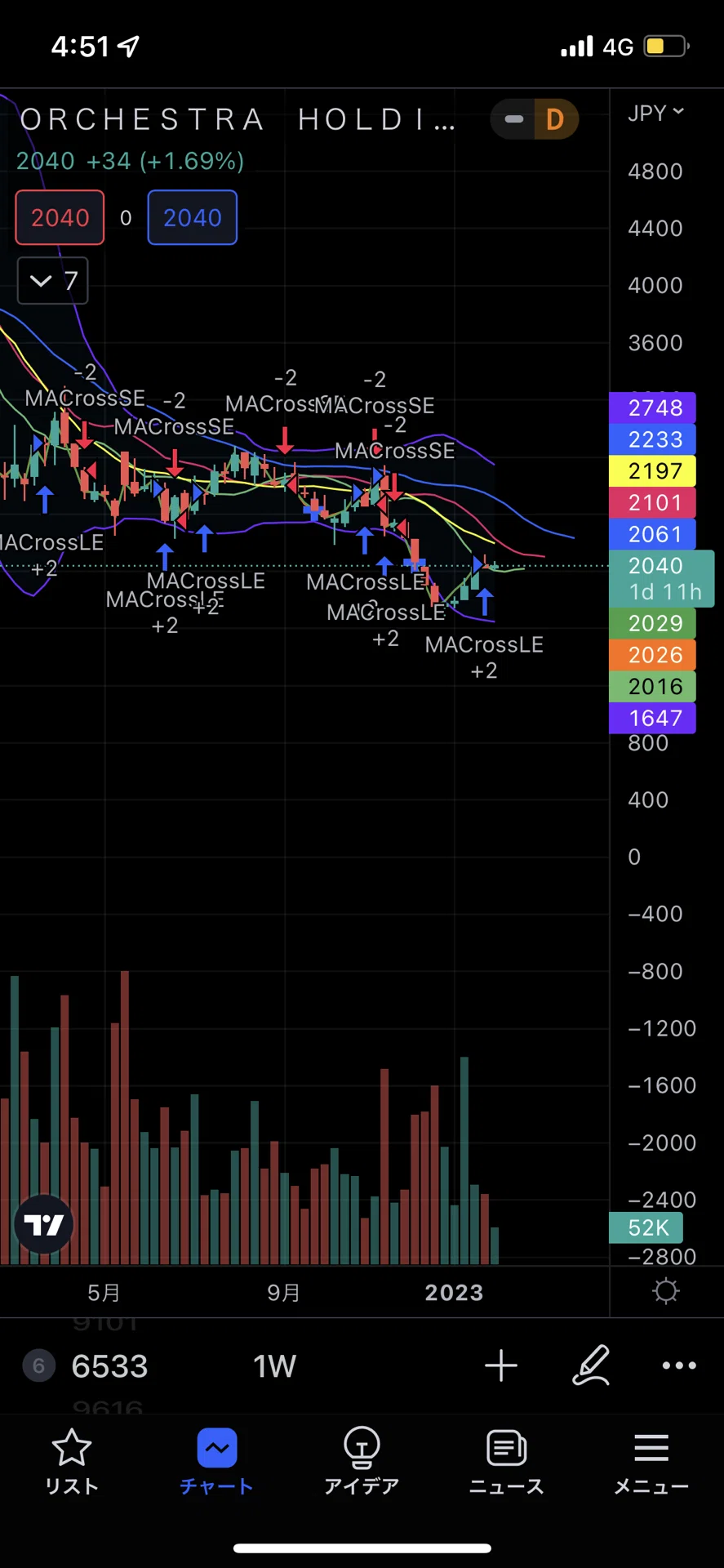724x1568 pixels.
Task: Open the メニュー tab
Action: pyautogui.click(x=651, y=1462)
